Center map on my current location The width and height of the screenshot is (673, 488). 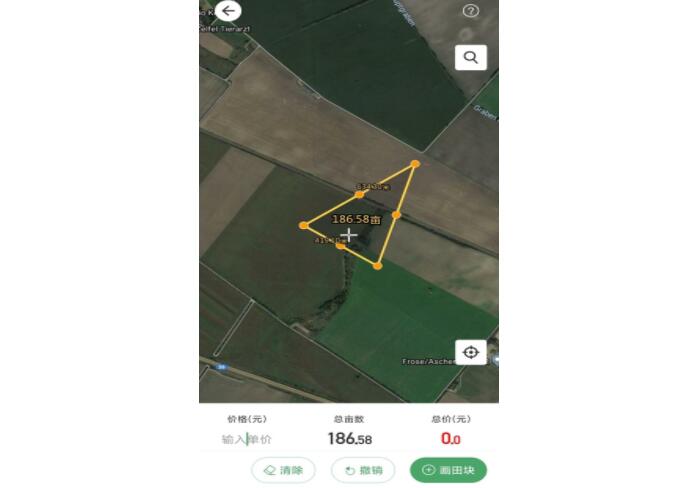(470, 352)
